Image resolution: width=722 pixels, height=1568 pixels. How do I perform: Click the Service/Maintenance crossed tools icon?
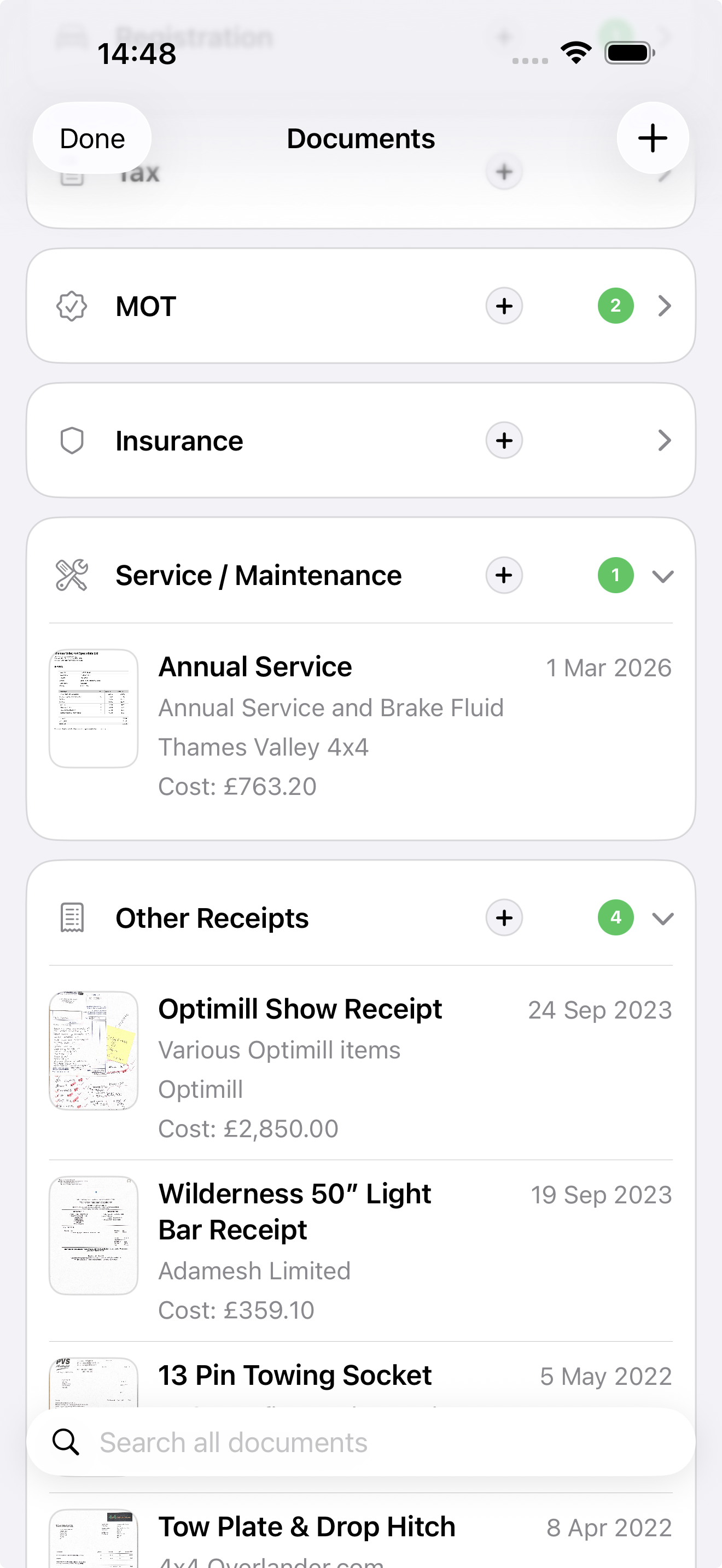click(72, 575)
